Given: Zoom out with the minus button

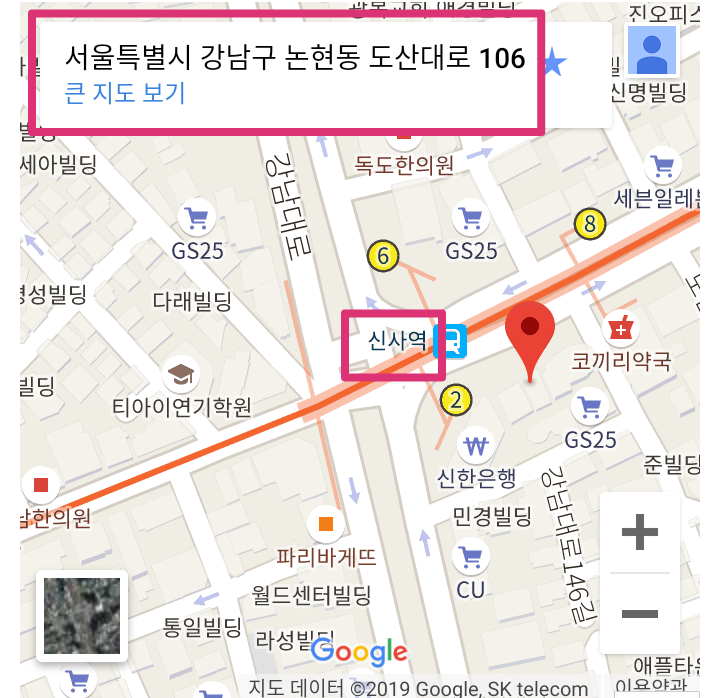Looking at the screenshot, I should 640,614.
